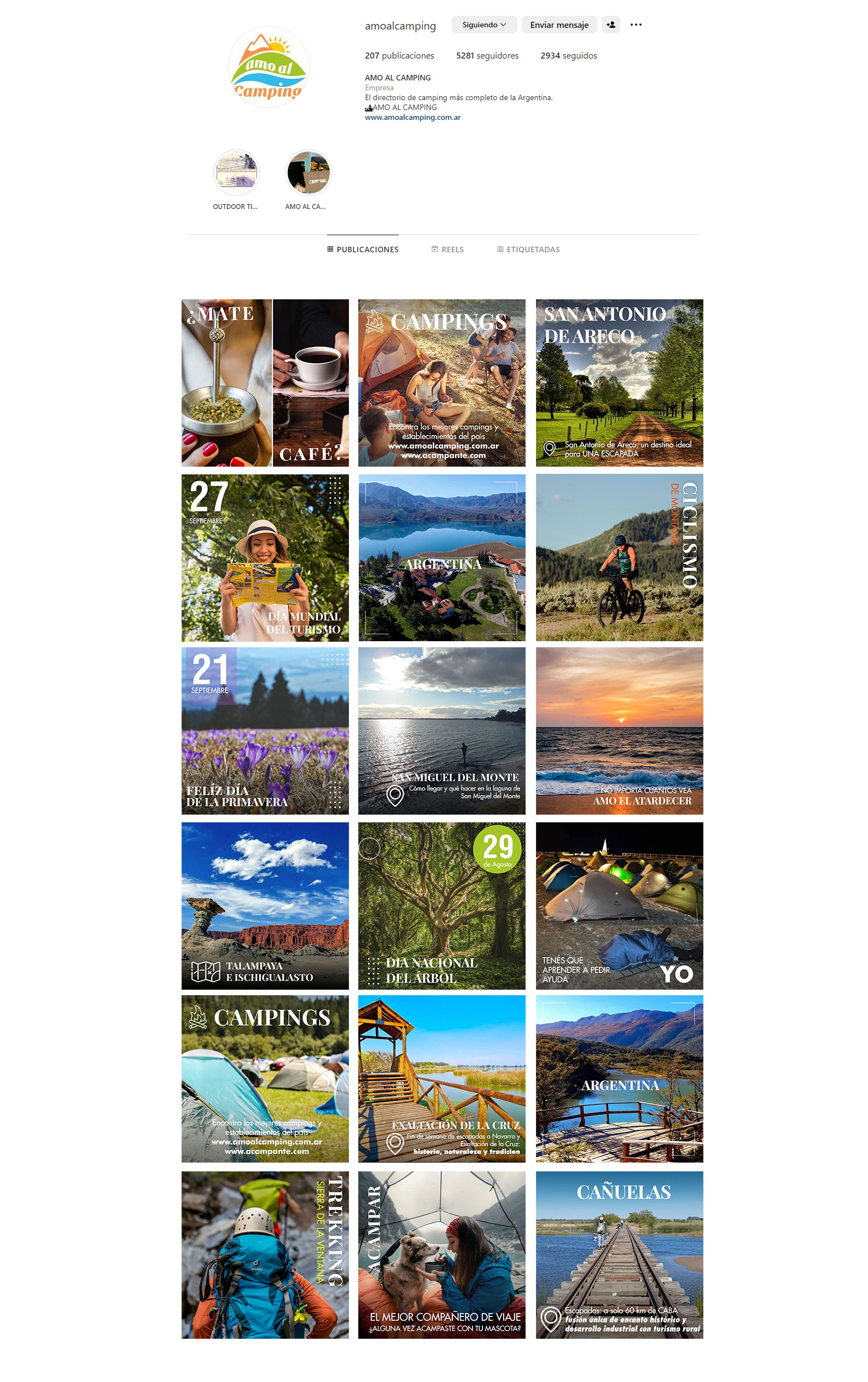Screen dimensions: 868x1382
Task: Open the three-dot options menu
Action: [x=636, y=25]
